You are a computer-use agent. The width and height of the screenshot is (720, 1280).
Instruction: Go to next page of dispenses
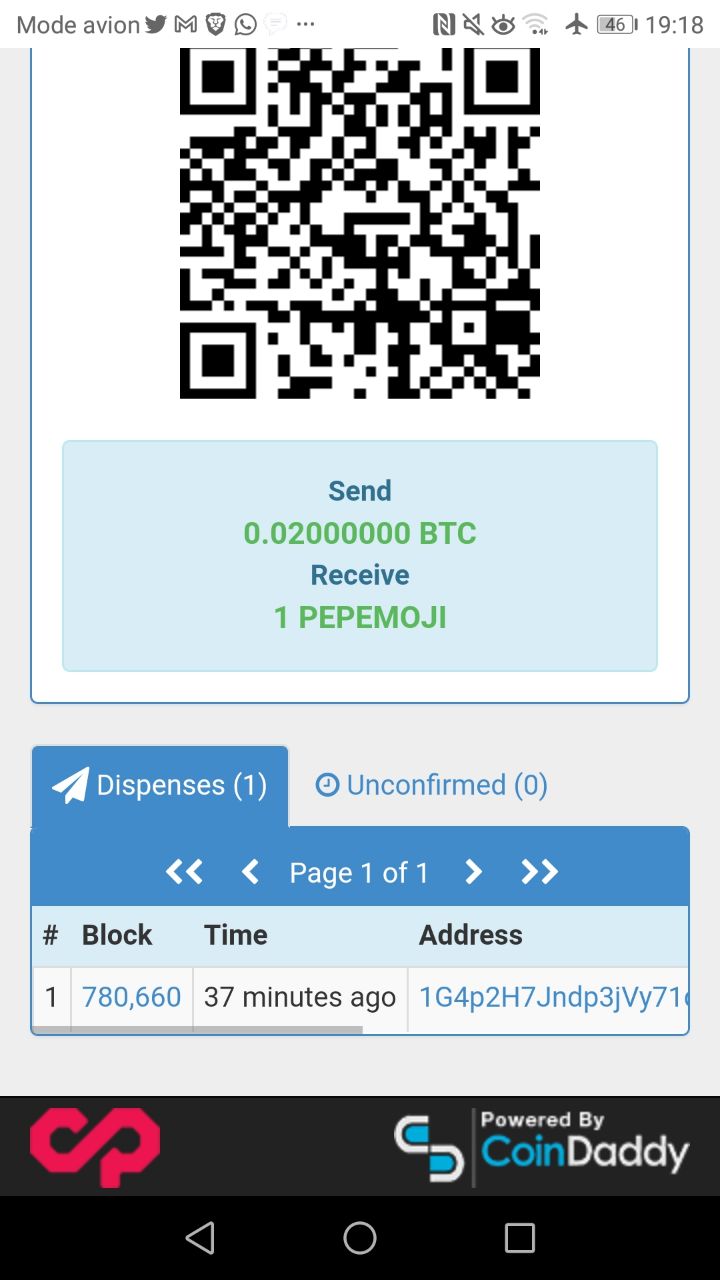click(474, 873)
